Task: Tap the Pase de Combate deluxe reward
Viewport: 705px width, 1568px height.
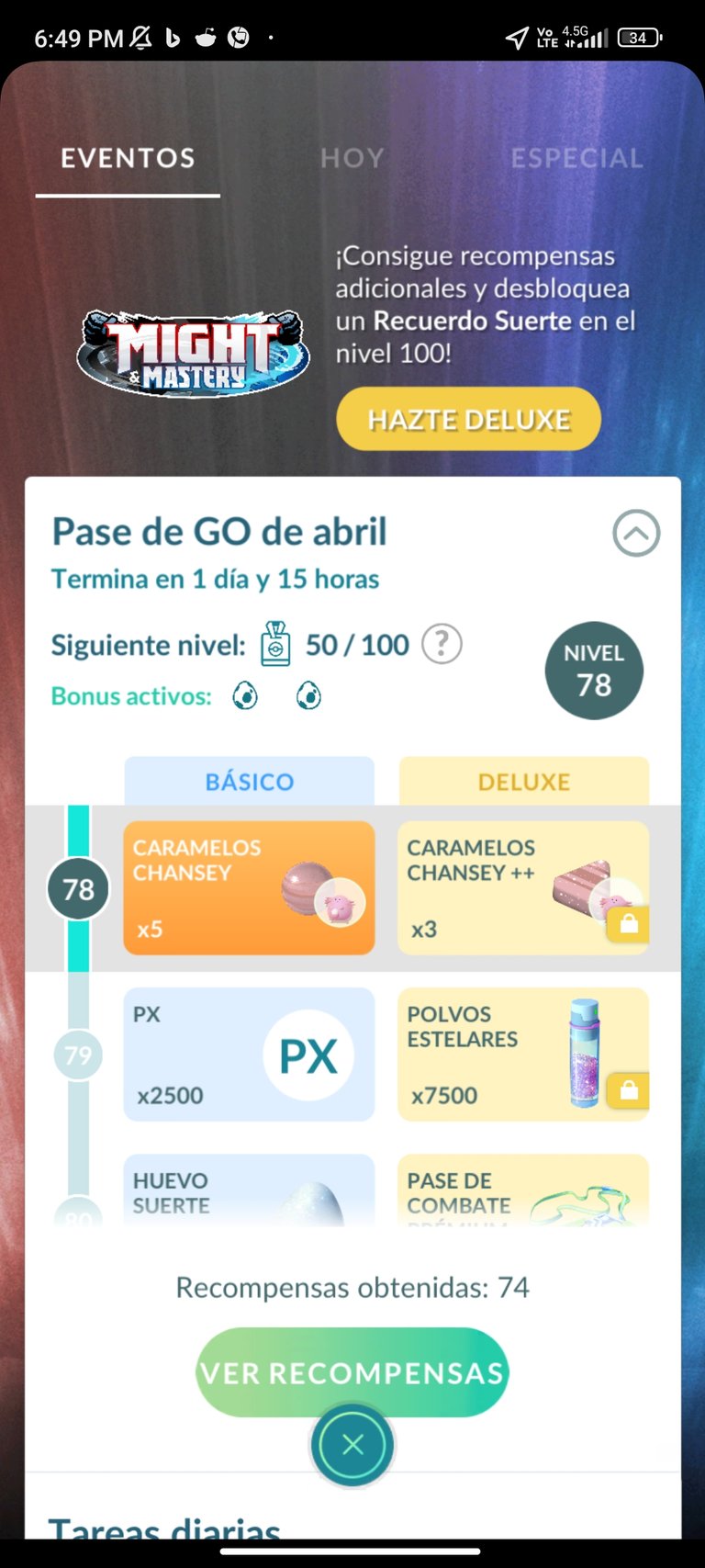Action: click(x=523, y=1191)
